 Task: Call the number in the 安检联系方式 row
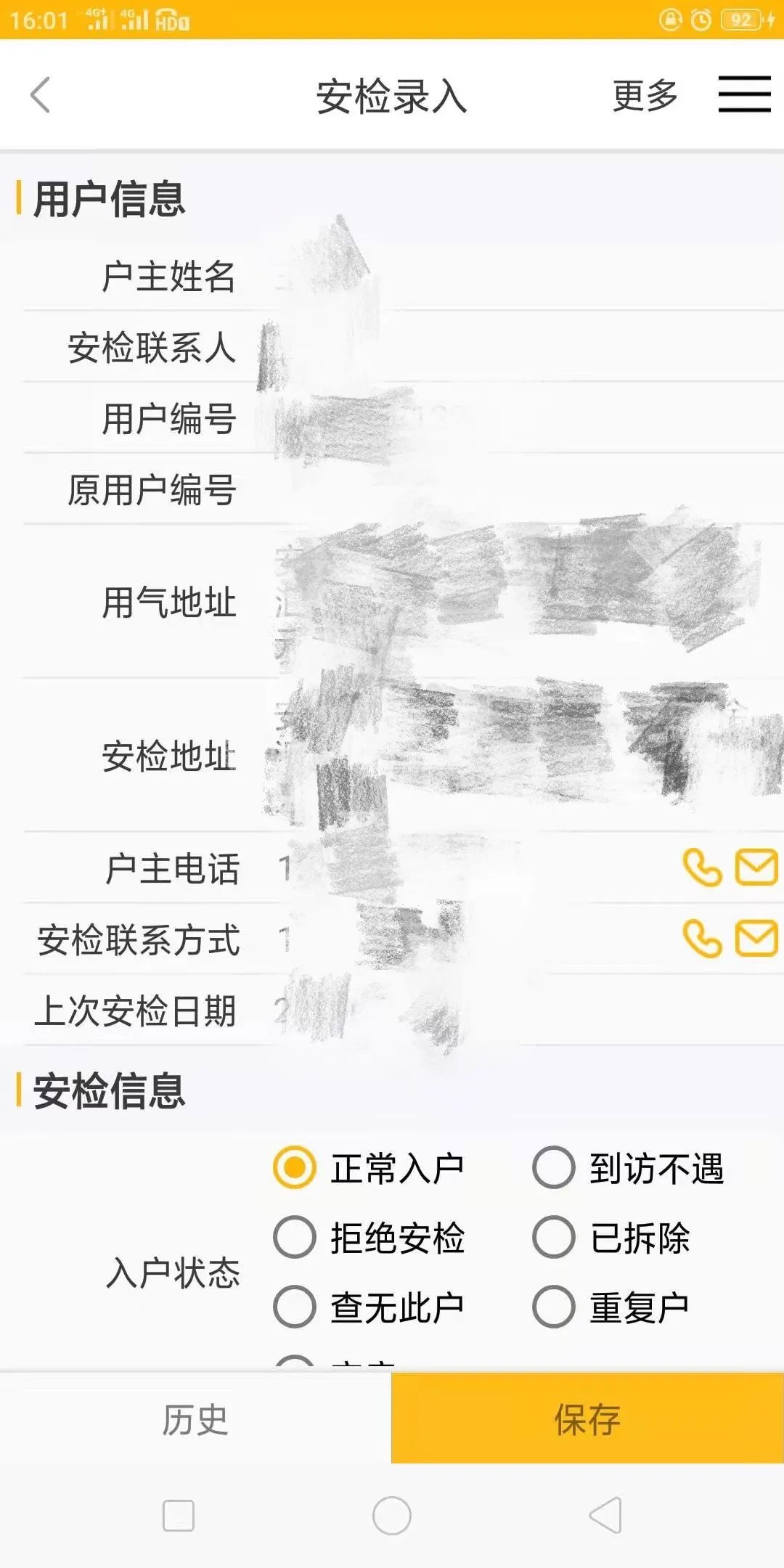click(703, 939)
